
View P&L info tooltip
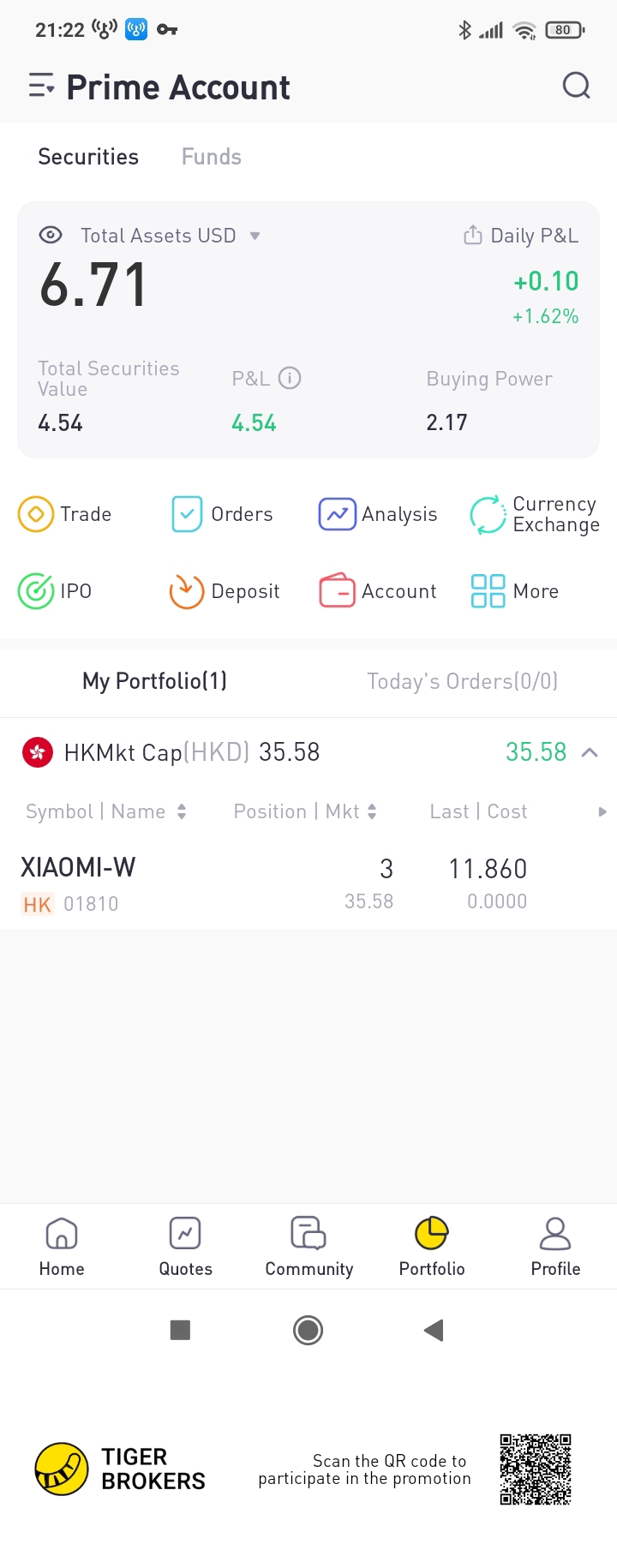[291, 378]
